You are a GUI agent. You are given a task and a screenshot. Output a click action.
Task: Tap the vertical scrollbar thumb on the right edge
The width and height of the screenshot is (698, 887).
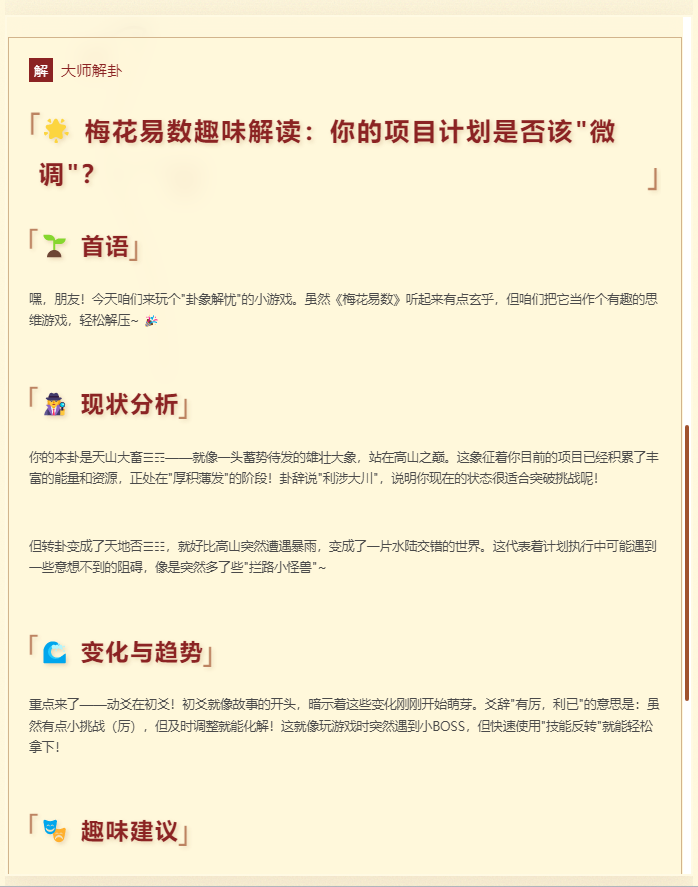(x=687, y=562)
